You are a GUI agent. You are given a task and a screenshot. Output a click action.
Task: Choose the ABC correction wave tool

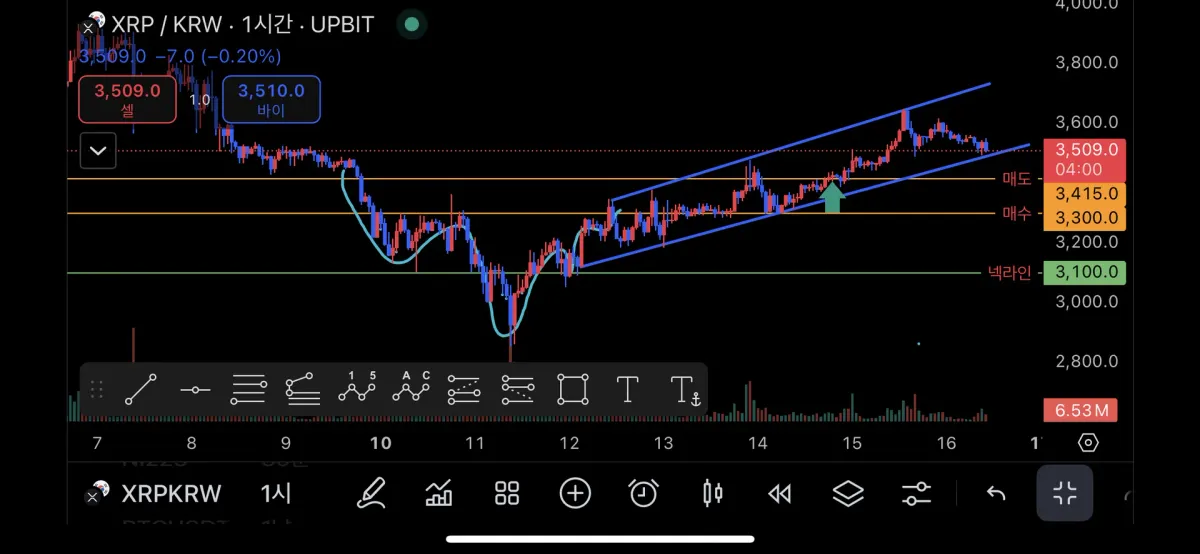pyautogui.click(x=411, y=388)
